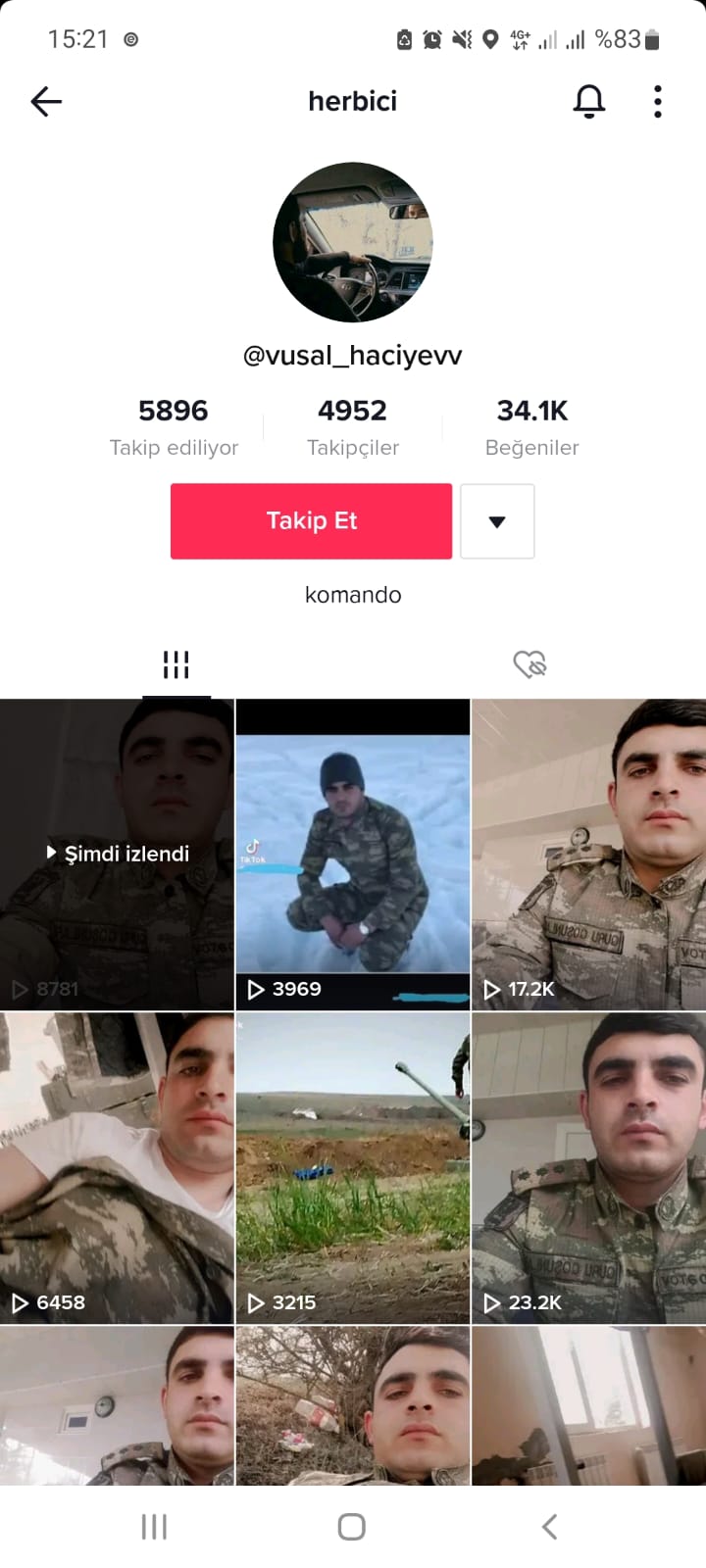Open the notifications bell for this profile

click(x=588, y=101)
